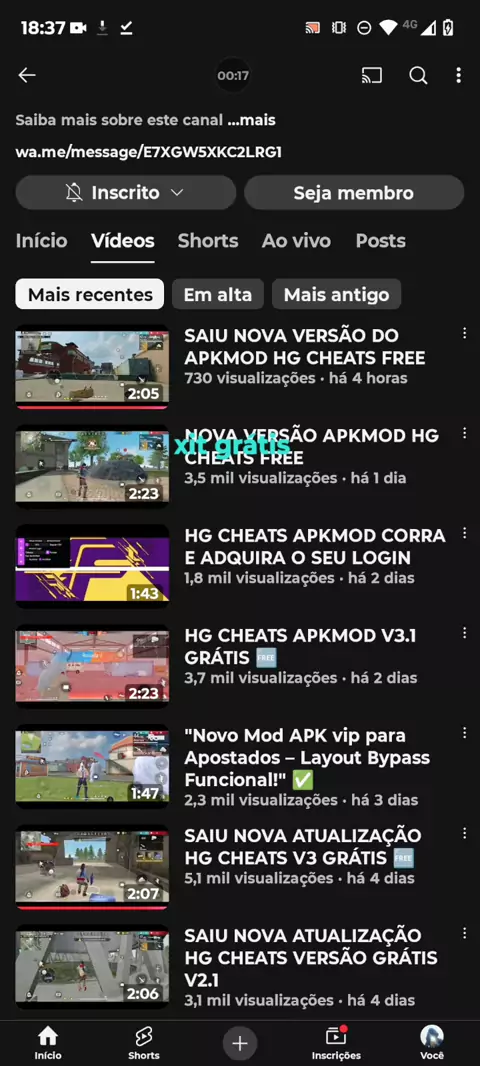Select the Em alta filter chip
The width and height of the screenshot is (480, 1066).
(x=218, y=294)
